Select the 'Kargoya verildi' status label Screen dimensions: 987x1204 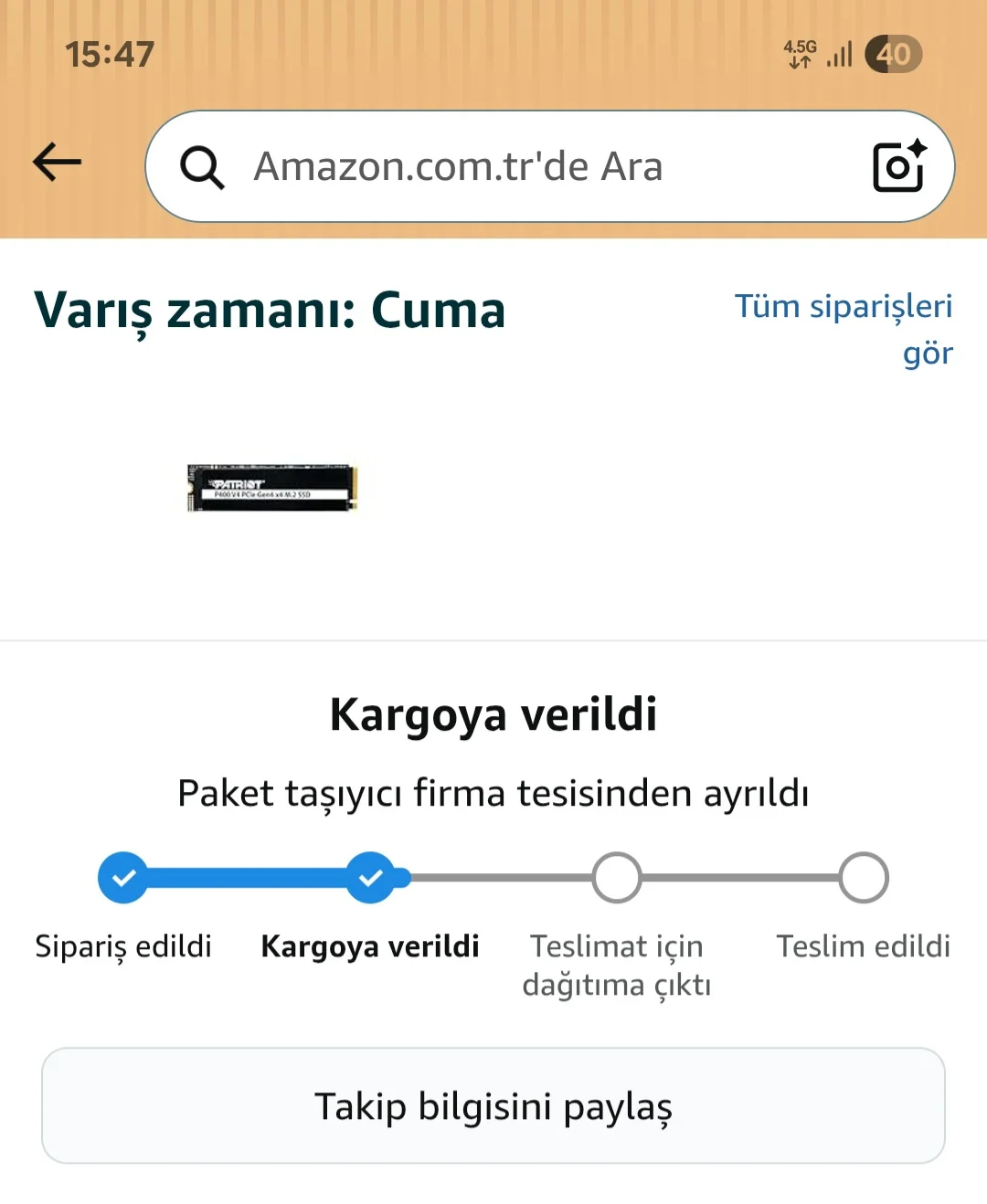point(369,947)
